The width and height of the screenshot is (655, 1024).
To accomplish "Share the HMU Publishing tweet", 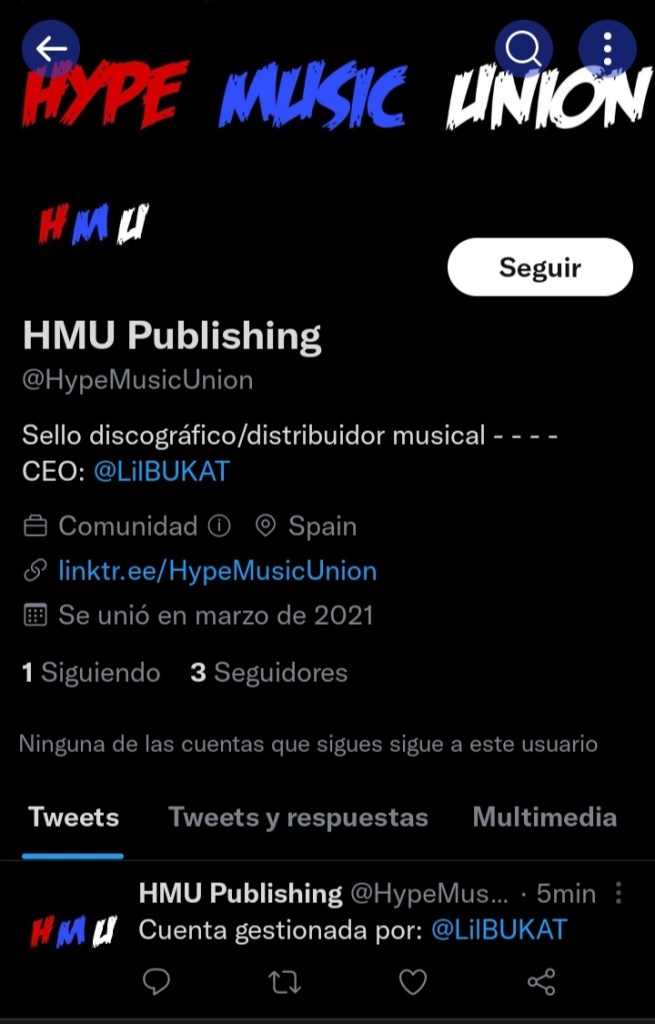I will [541, 982].
